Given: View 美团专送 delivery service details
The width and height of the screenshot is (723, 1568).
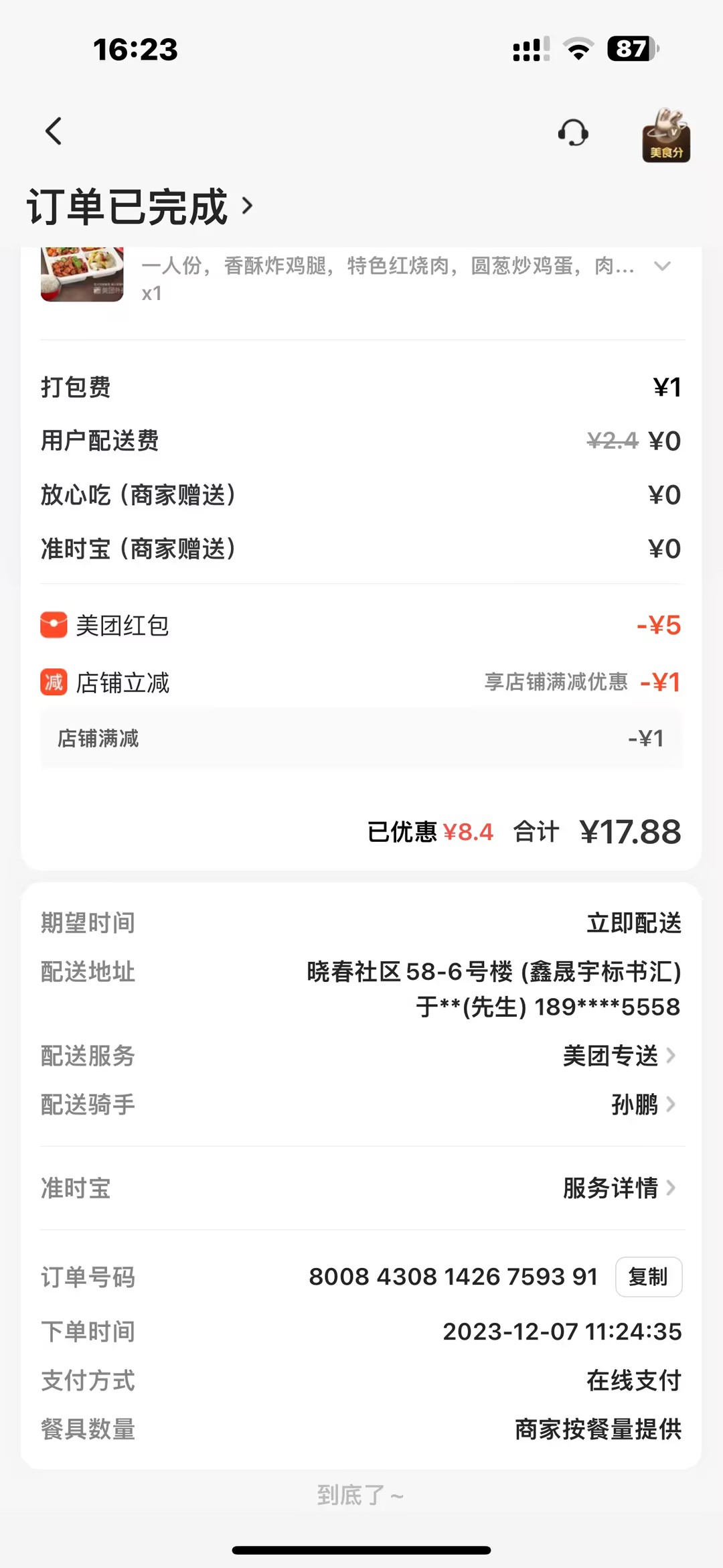Looking at the screenshot, I should 619,1056.
